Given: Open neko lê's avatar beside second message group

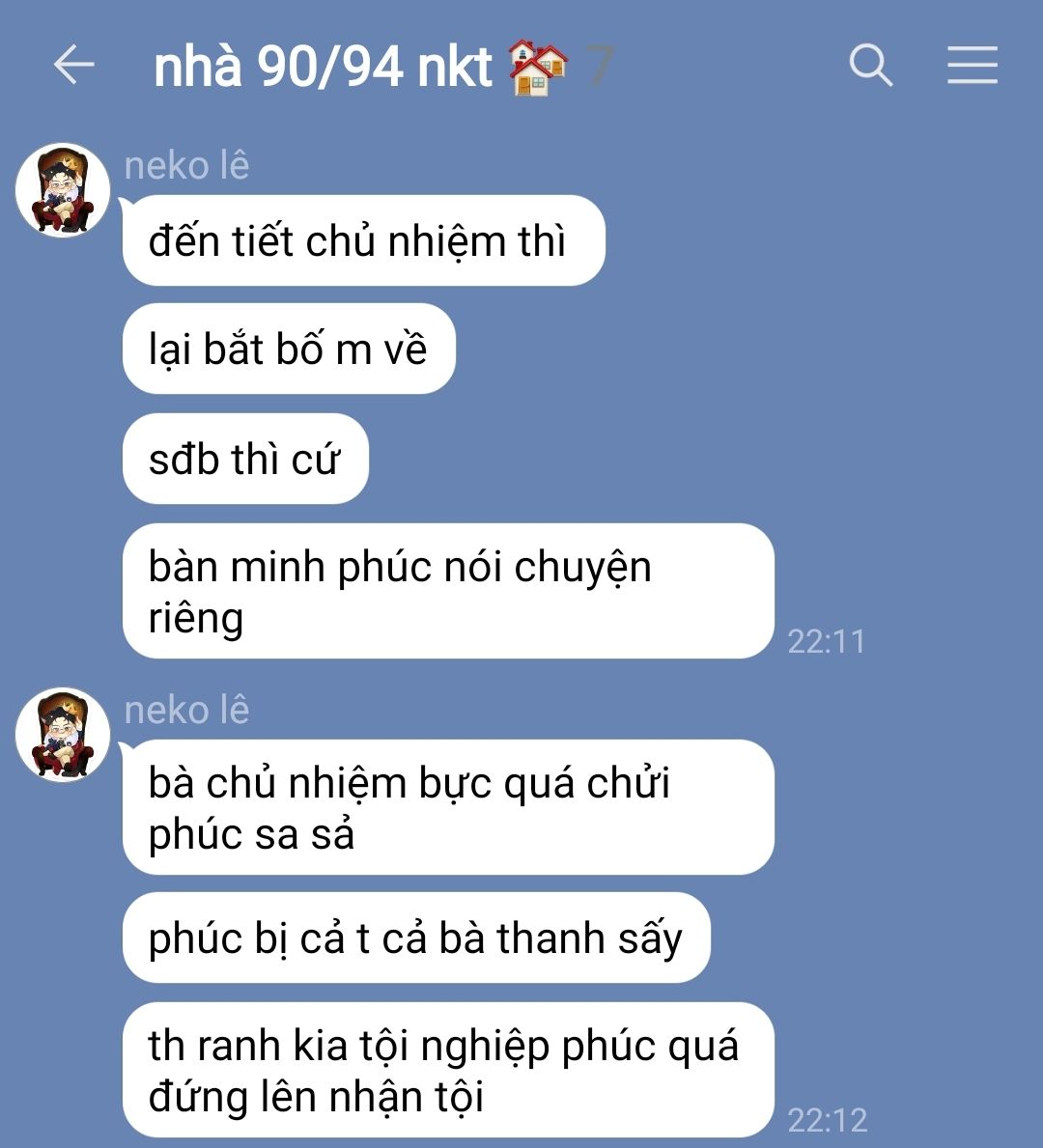Looking at the screenshot, I should [63, 735].
